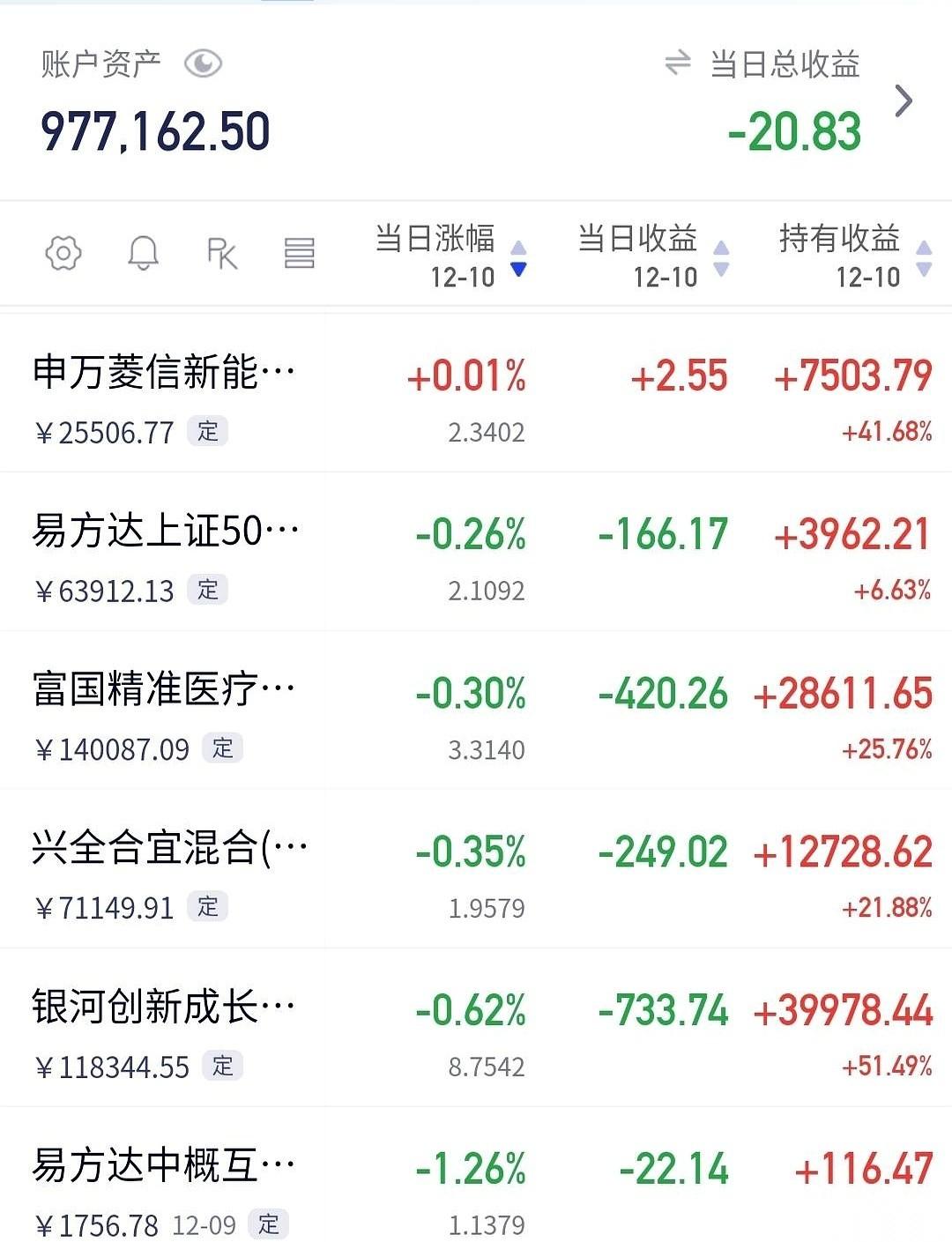This screenshot has width=952, height=1242.
Task: Open the 银河创新成长 fund row
Action: pyautogui.click(x=476, y=1028)
